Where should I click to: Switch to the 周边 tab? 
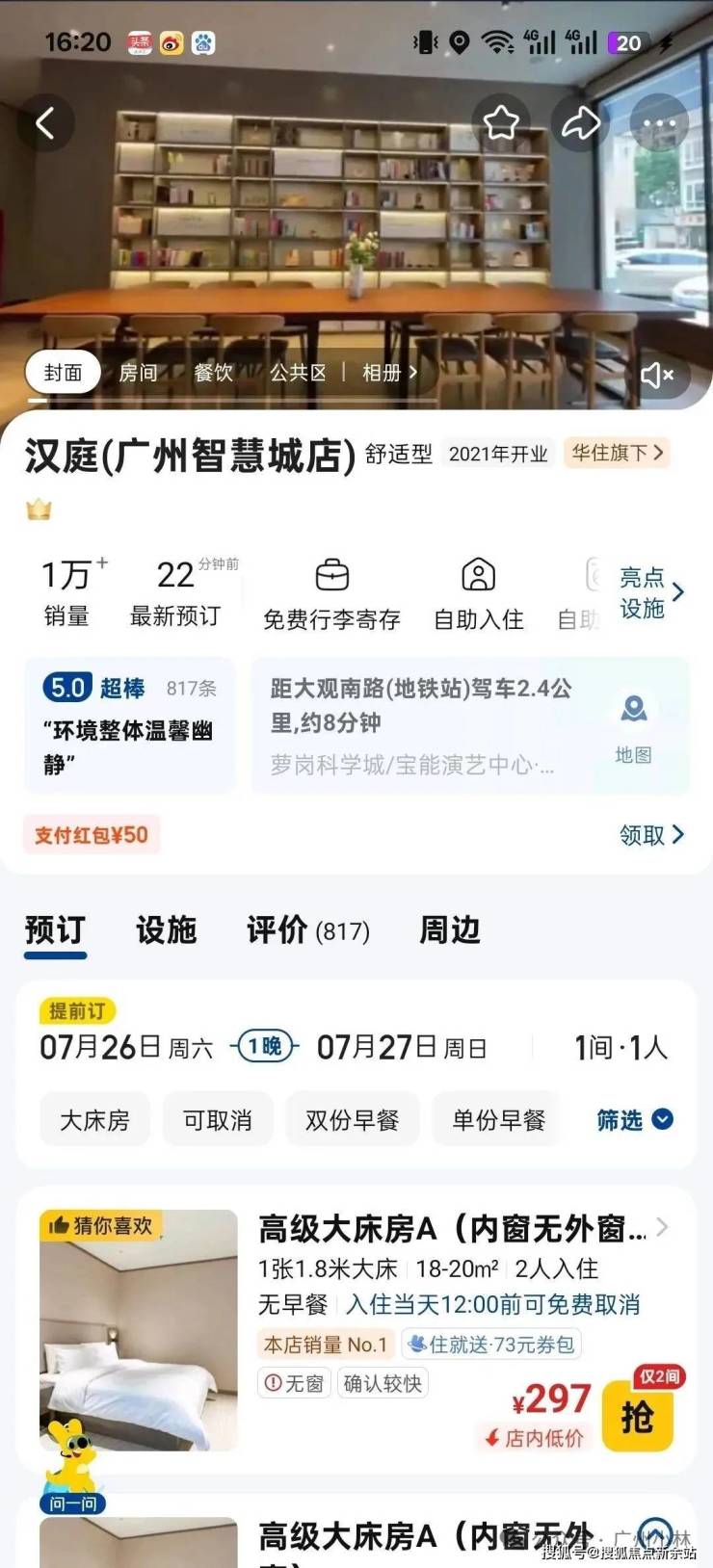pyautogui.click(x=449, y=930)
